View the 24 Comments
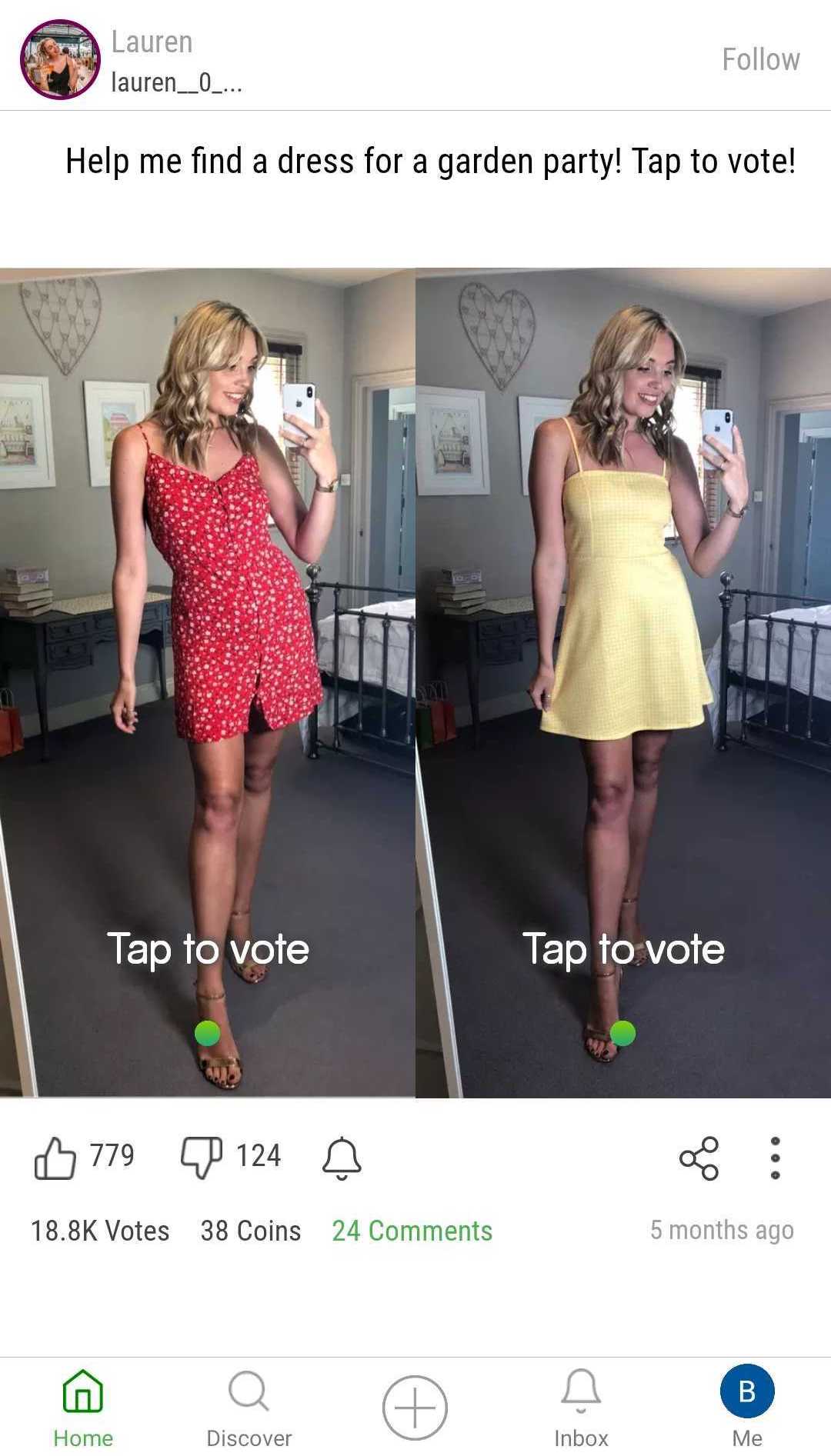Screen dimensions: 831x1456 pos(412,1231)
